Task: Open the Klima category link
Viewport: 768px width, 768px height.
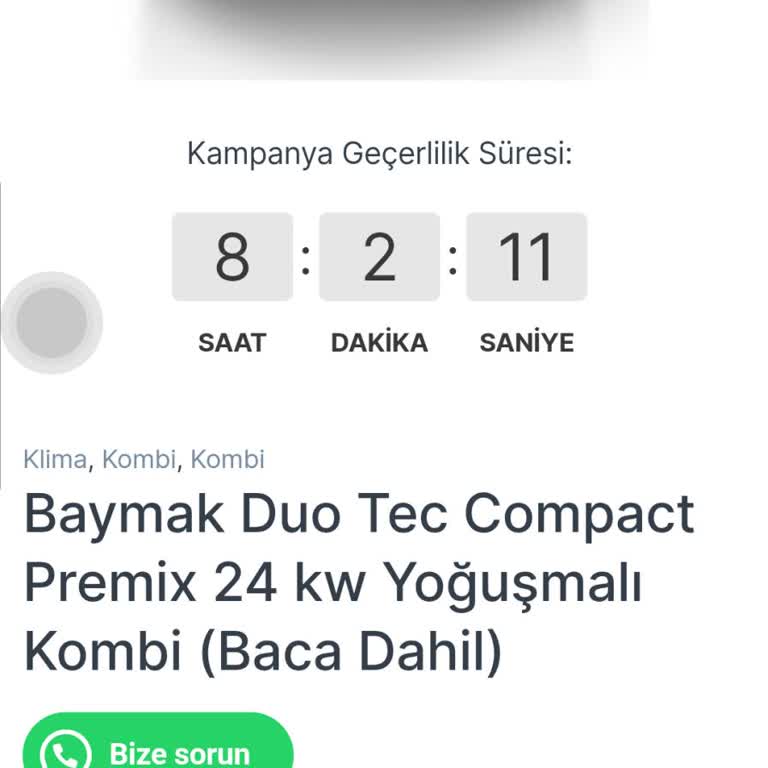Action: [x=56, y=460]
